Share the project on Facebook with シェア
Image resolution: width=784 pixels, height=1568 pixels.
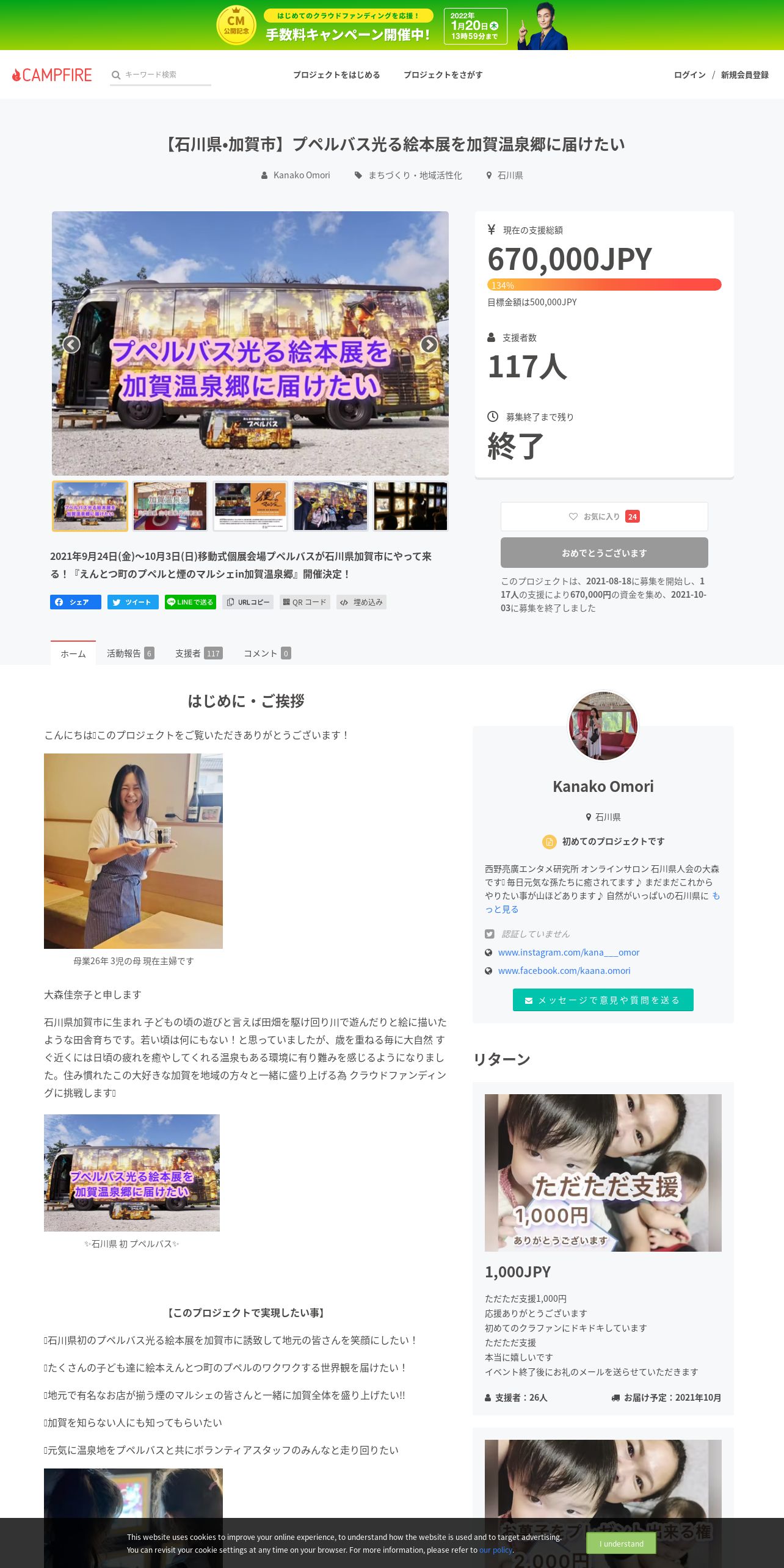coord(76,602)
